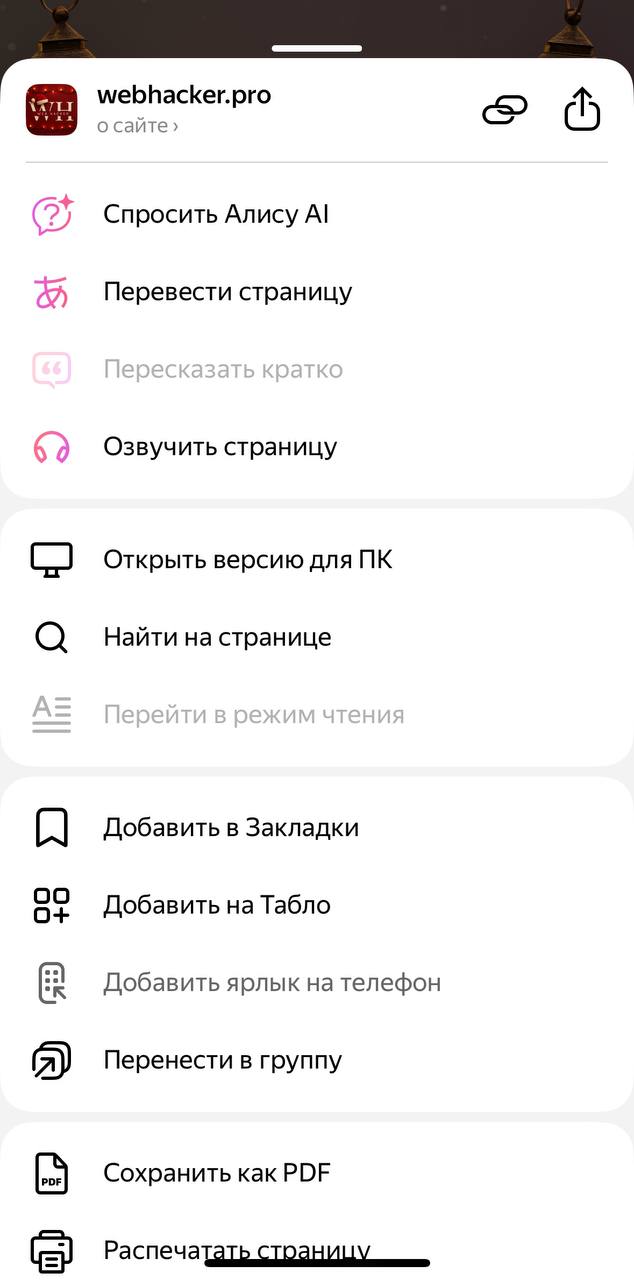Select 'Перенести в группу'
Image resolution: width=634 pixels, height=1280 pixels.
222,1060
